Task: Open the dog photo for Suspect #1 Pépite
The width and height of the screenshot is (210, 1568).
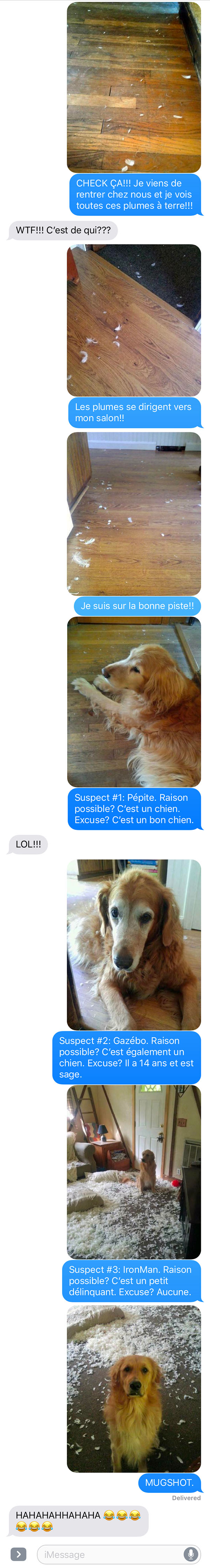Action: click(x=134, y=701)
